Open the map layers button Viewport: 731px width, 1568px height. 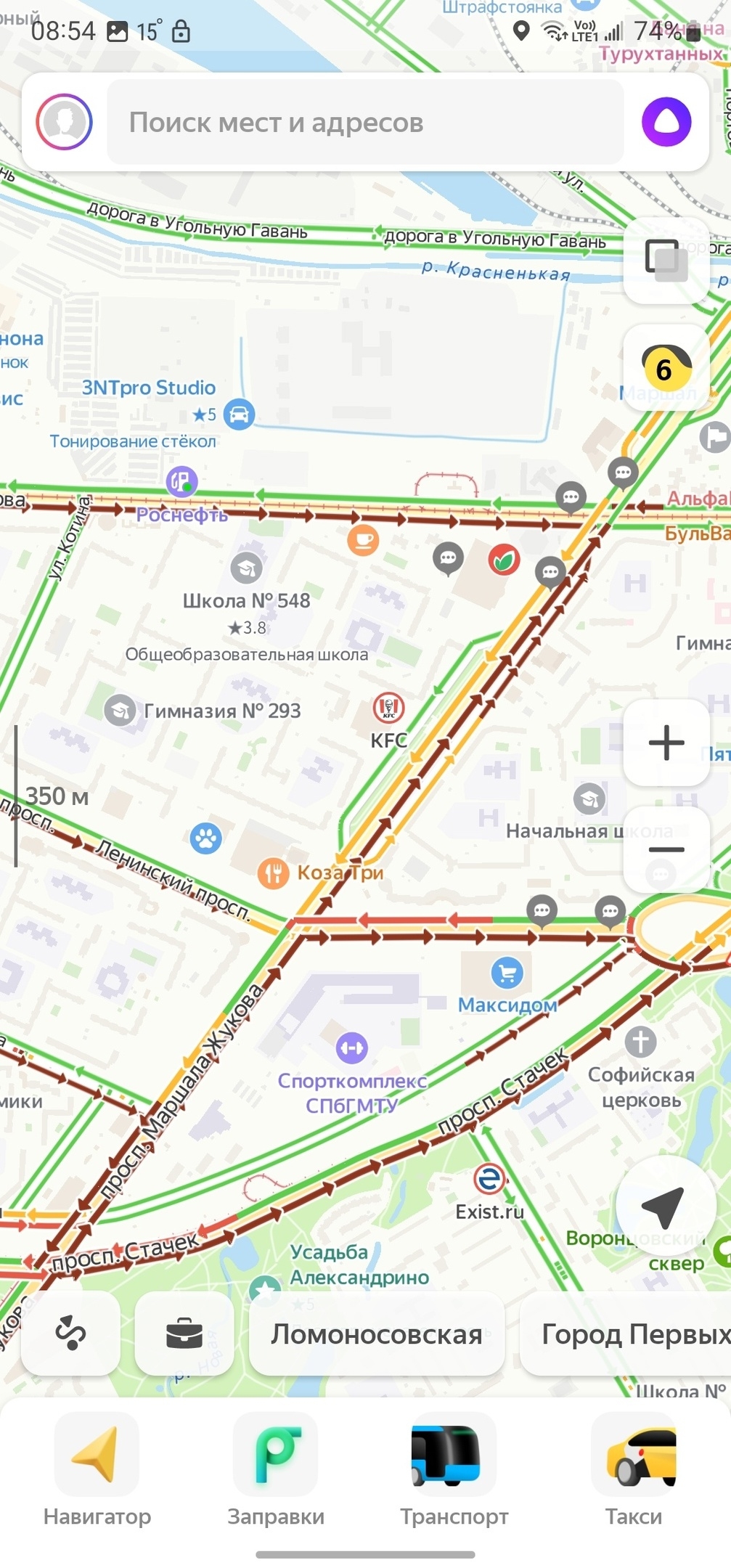click(x=666, y=260)
